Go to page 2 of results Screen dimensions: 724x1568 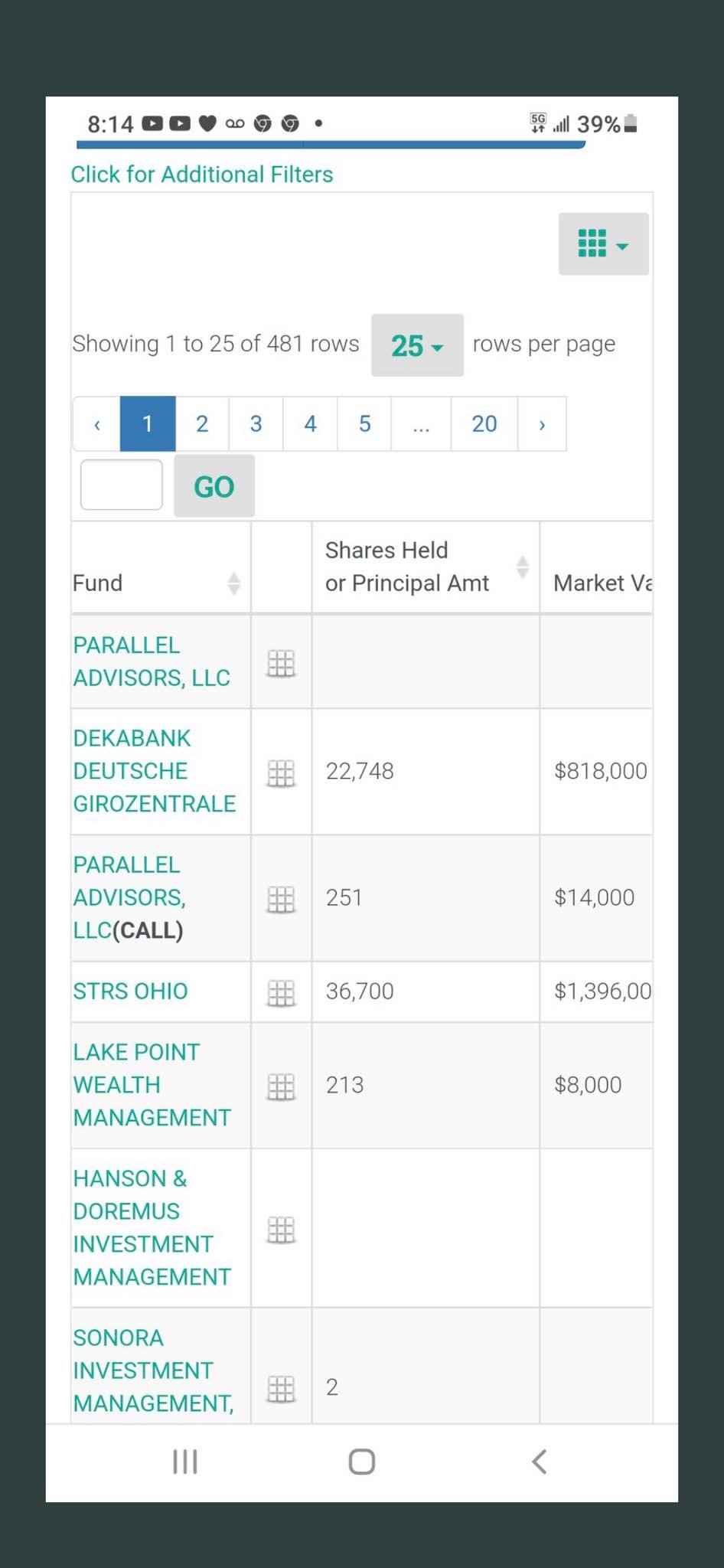tap(202, 424)
